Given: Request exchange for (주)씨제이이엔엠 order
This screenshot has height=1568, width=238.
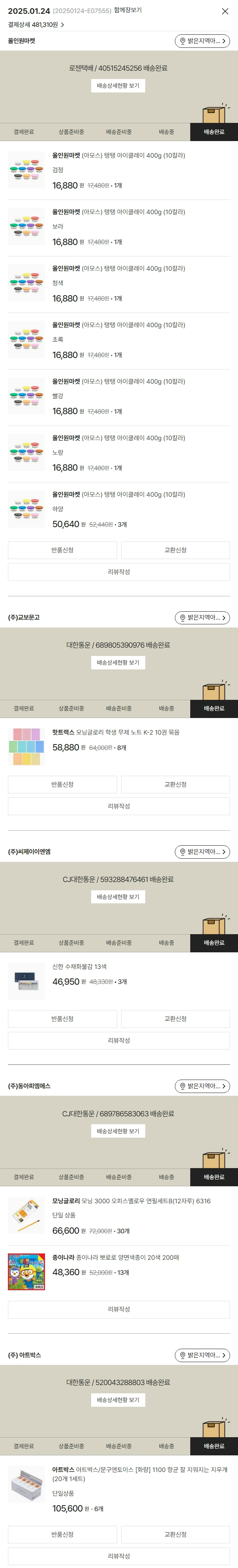Looking at the screenshot, I should [175, 1019].
